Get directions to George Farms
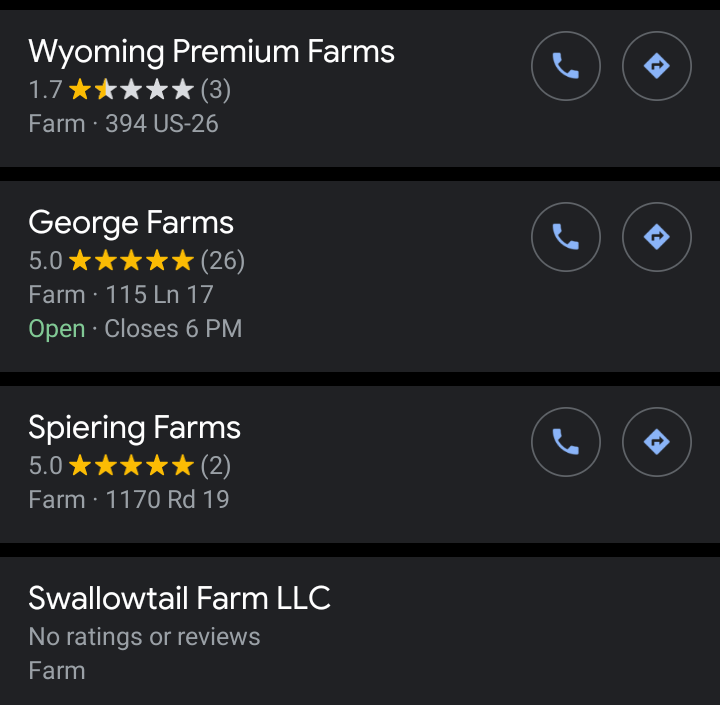This screenshot has width=720, height=705. tap(656, 237)
